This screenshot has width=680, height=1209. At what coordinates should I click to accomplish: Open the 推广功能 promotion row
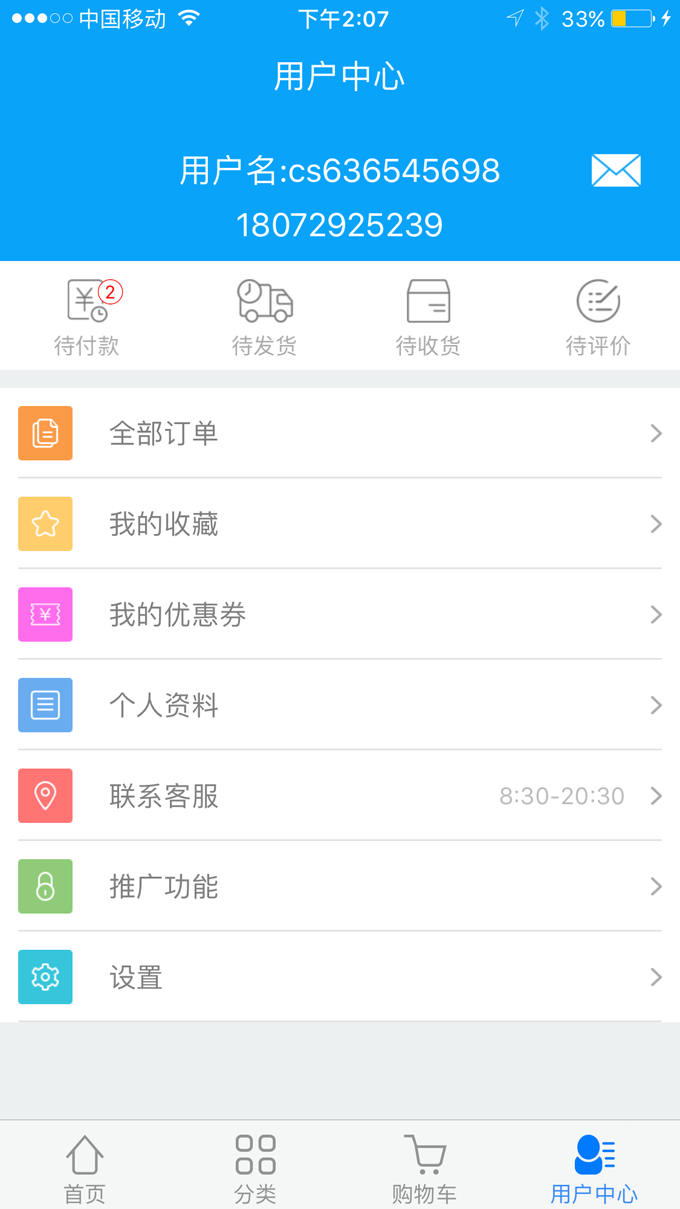tap(340, 886)
